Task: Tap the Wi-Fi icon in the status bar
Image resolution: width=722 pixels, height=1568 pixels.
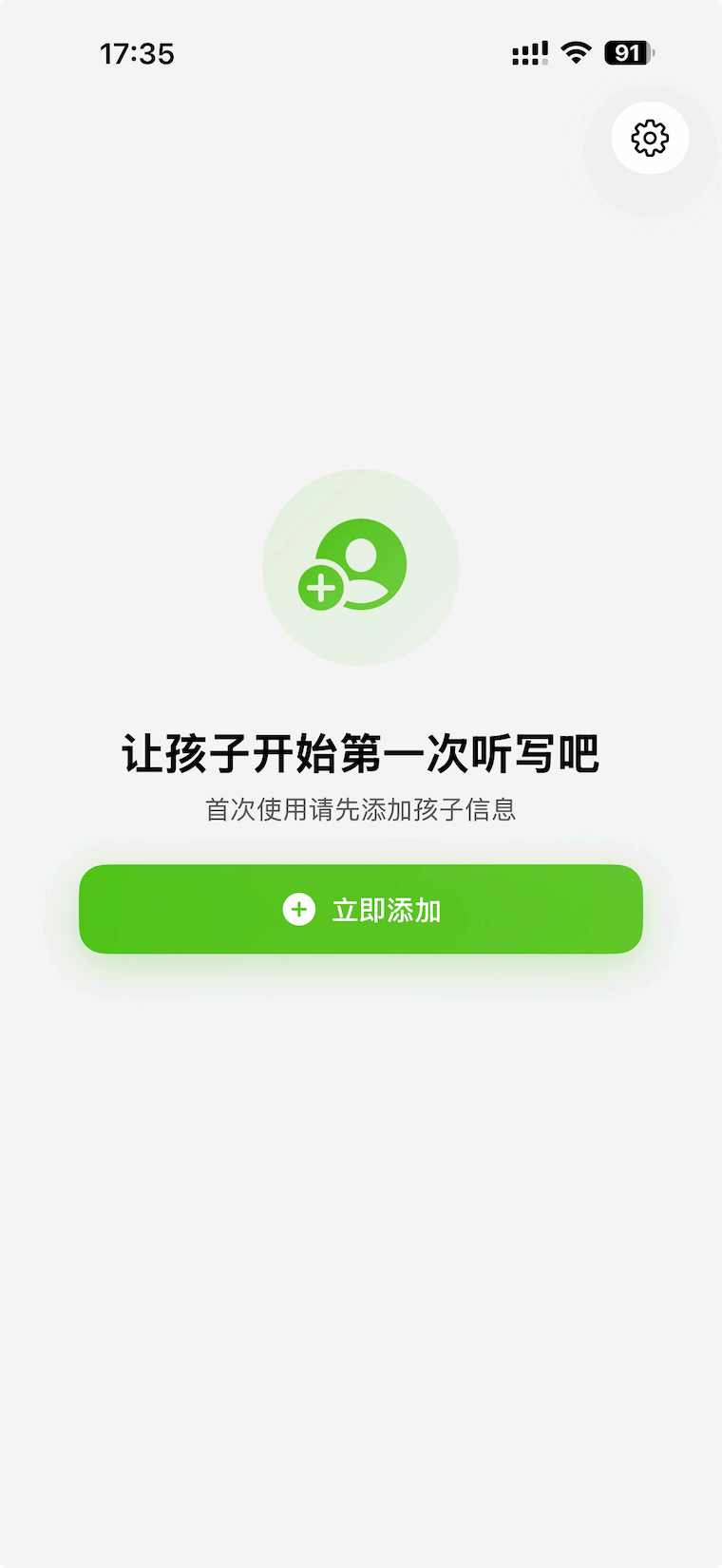Action: pos(576,54)
